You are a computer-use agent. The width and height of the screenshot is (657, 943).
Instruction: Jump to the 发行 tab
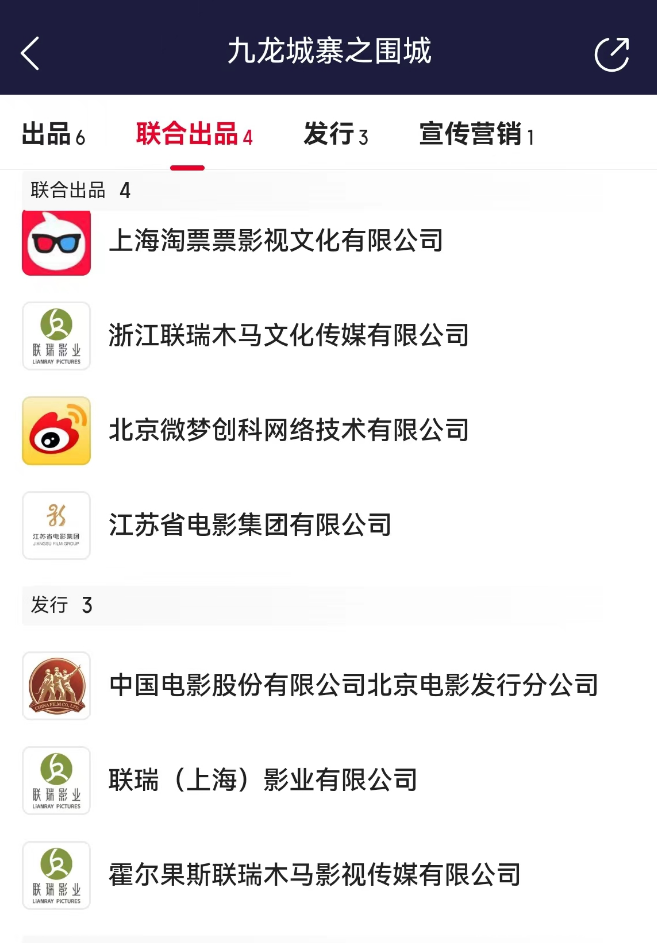tap(335, 134)
